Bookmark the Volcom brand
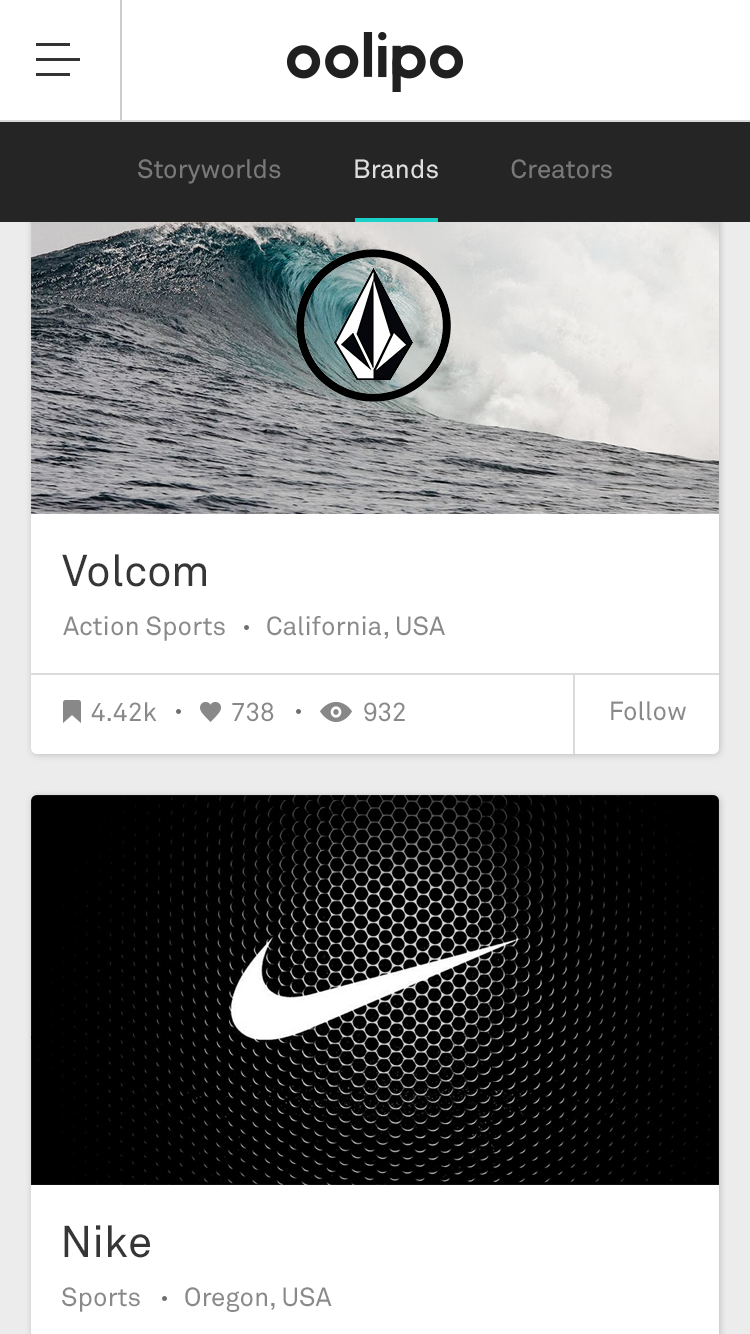Viewport: 750px width, 1334px height. point(72,712)
